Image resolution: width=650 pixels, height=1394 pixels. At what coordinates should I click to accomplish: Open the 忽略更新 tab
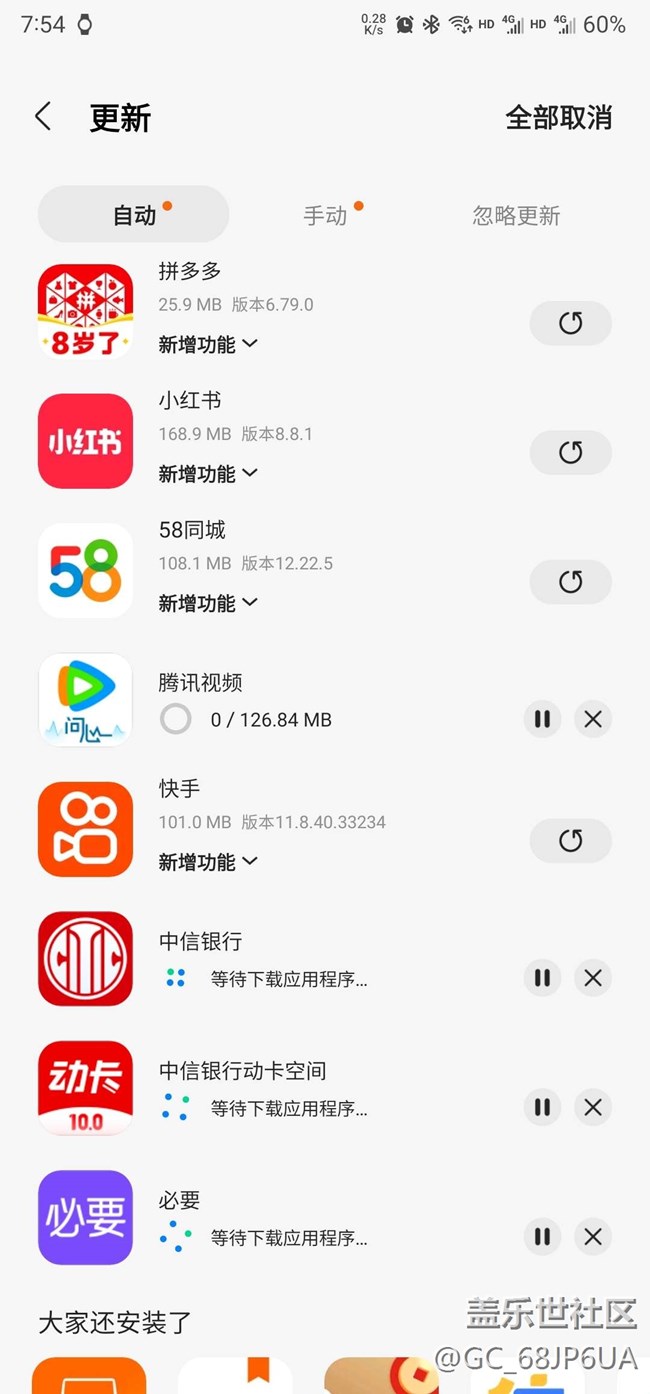(x=516, y=215)
